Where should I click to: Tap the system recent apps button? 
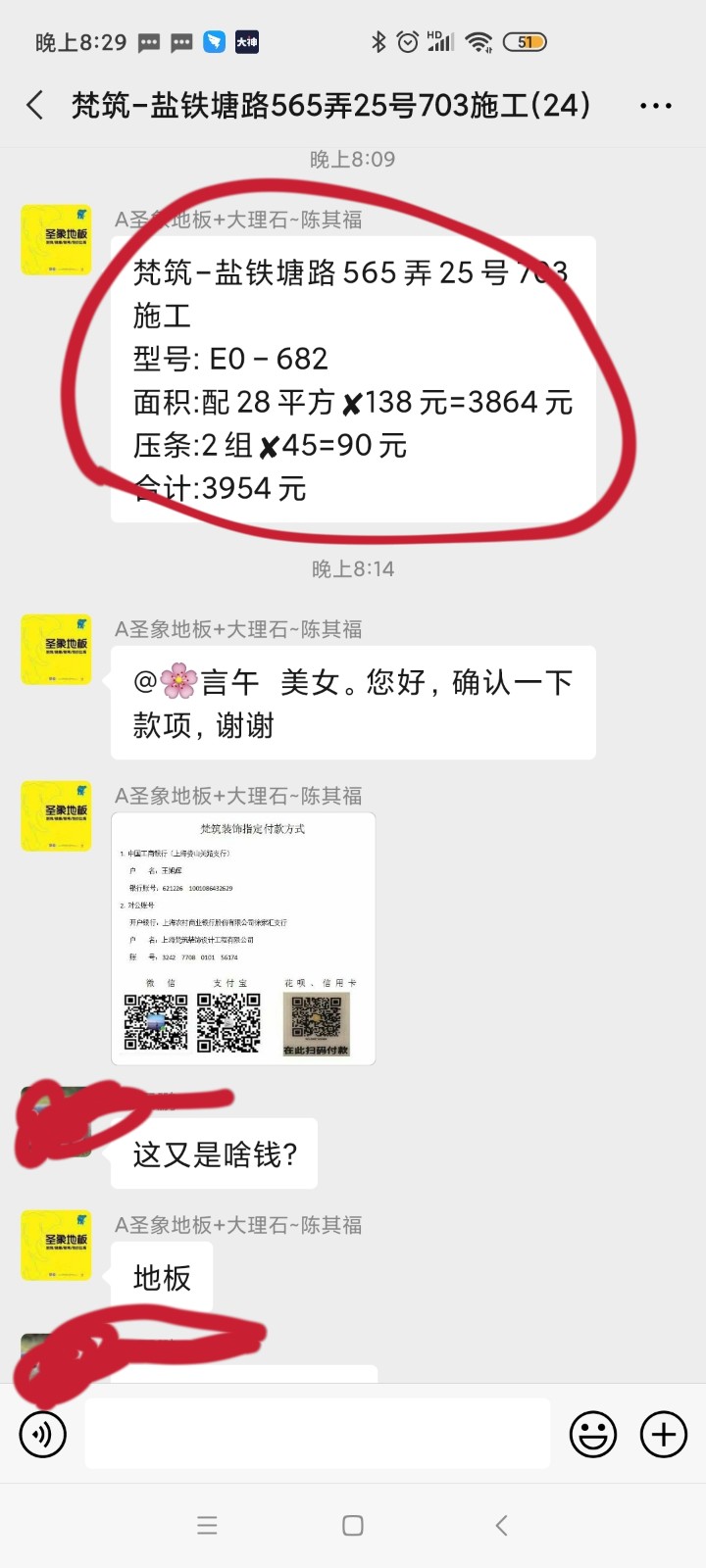tap(207, 1525)
